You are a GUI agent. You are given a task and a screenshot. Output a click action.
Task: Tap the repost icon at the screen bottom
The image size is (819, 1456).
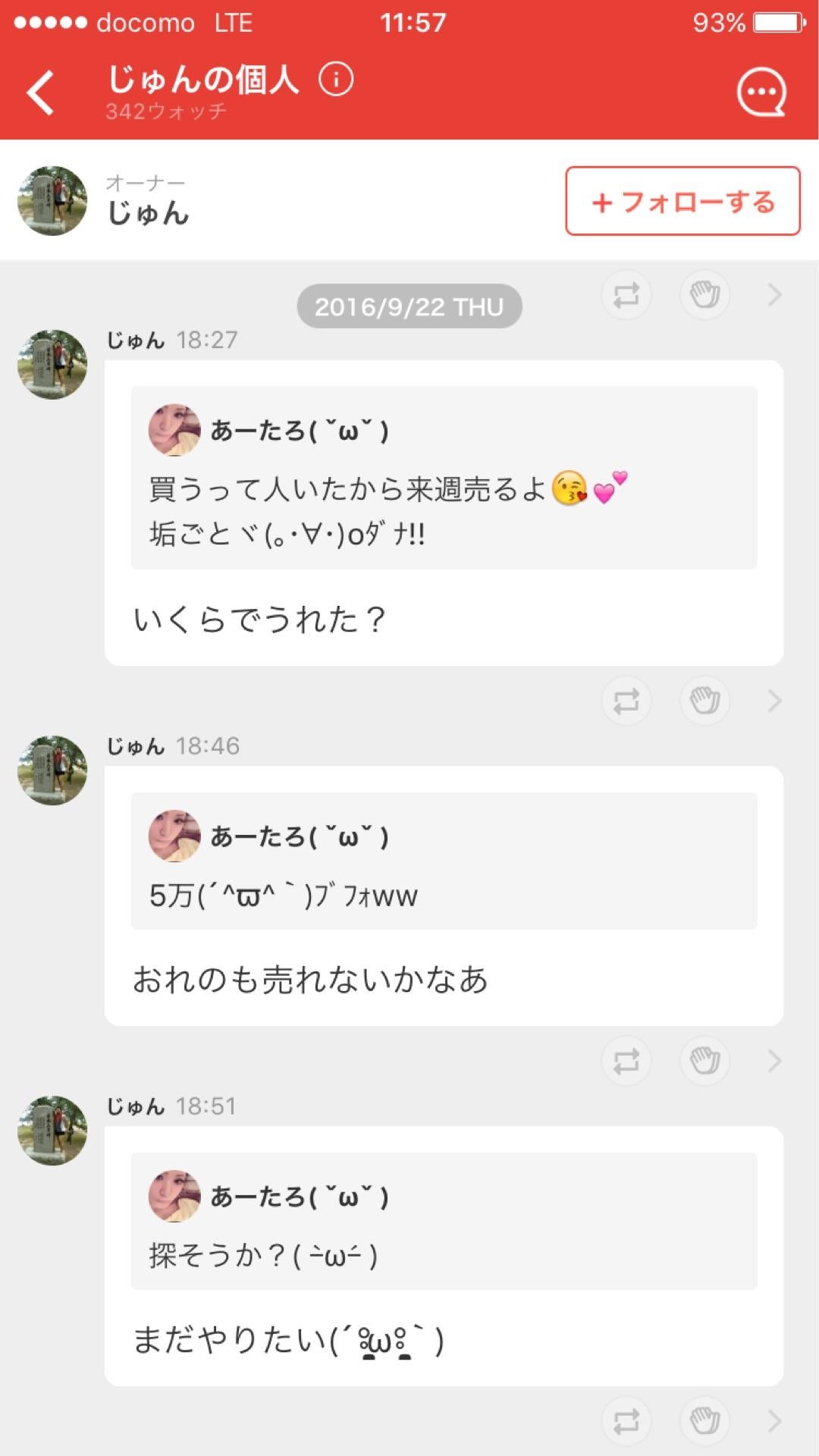pyautogui.click(x=626, y=1422)
